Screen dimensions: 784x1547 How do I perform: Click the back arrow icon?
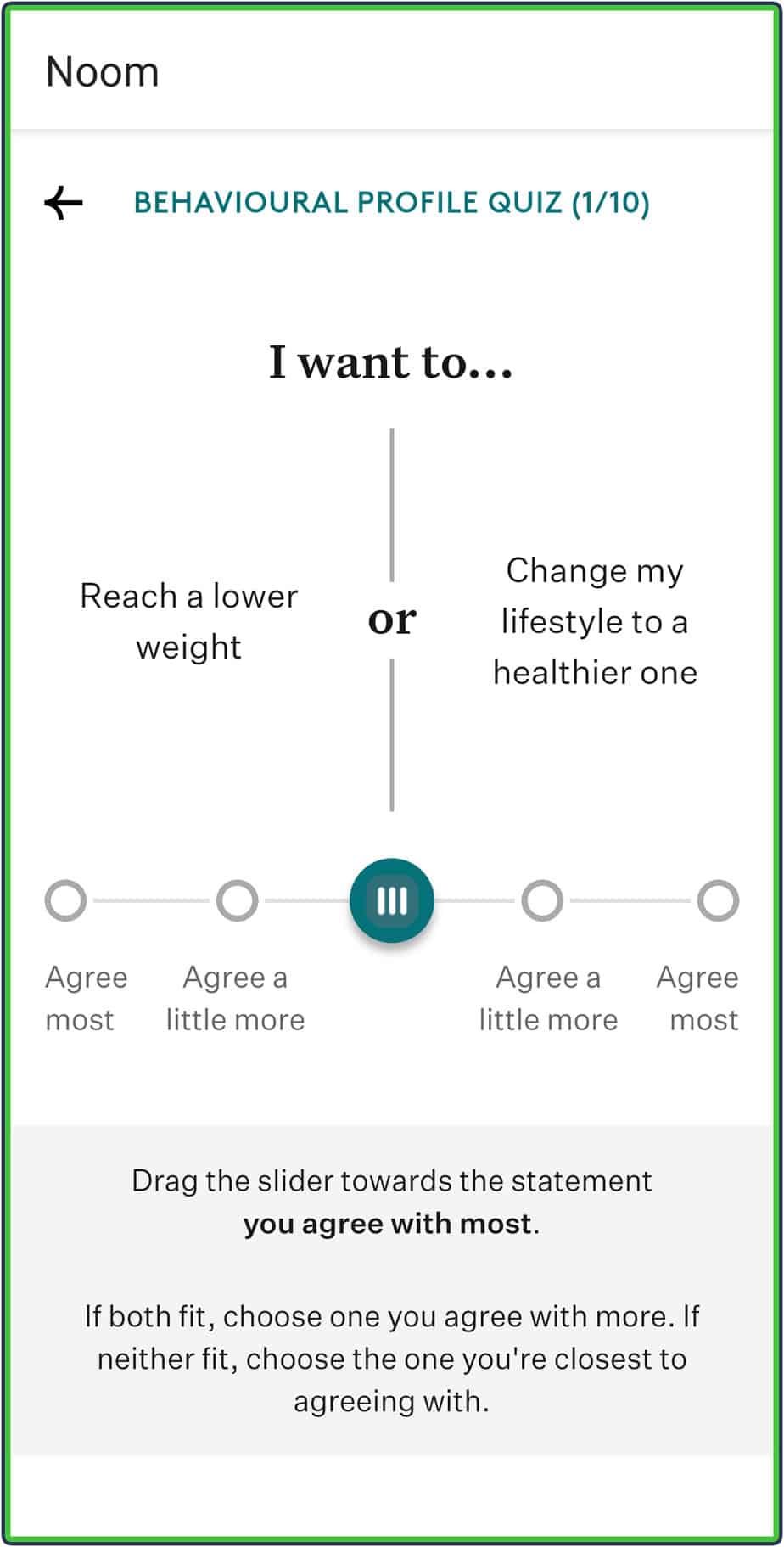coord(63,202)
